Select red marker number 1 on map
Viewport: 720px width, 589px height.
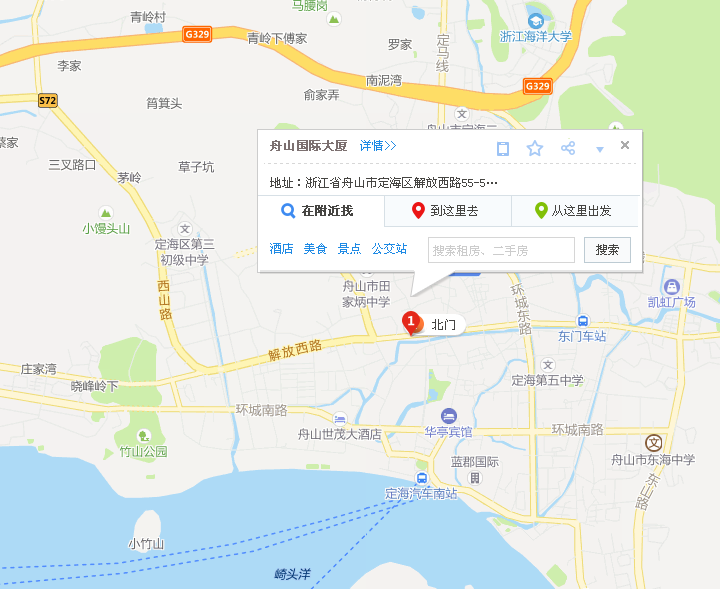click(410, 322)
